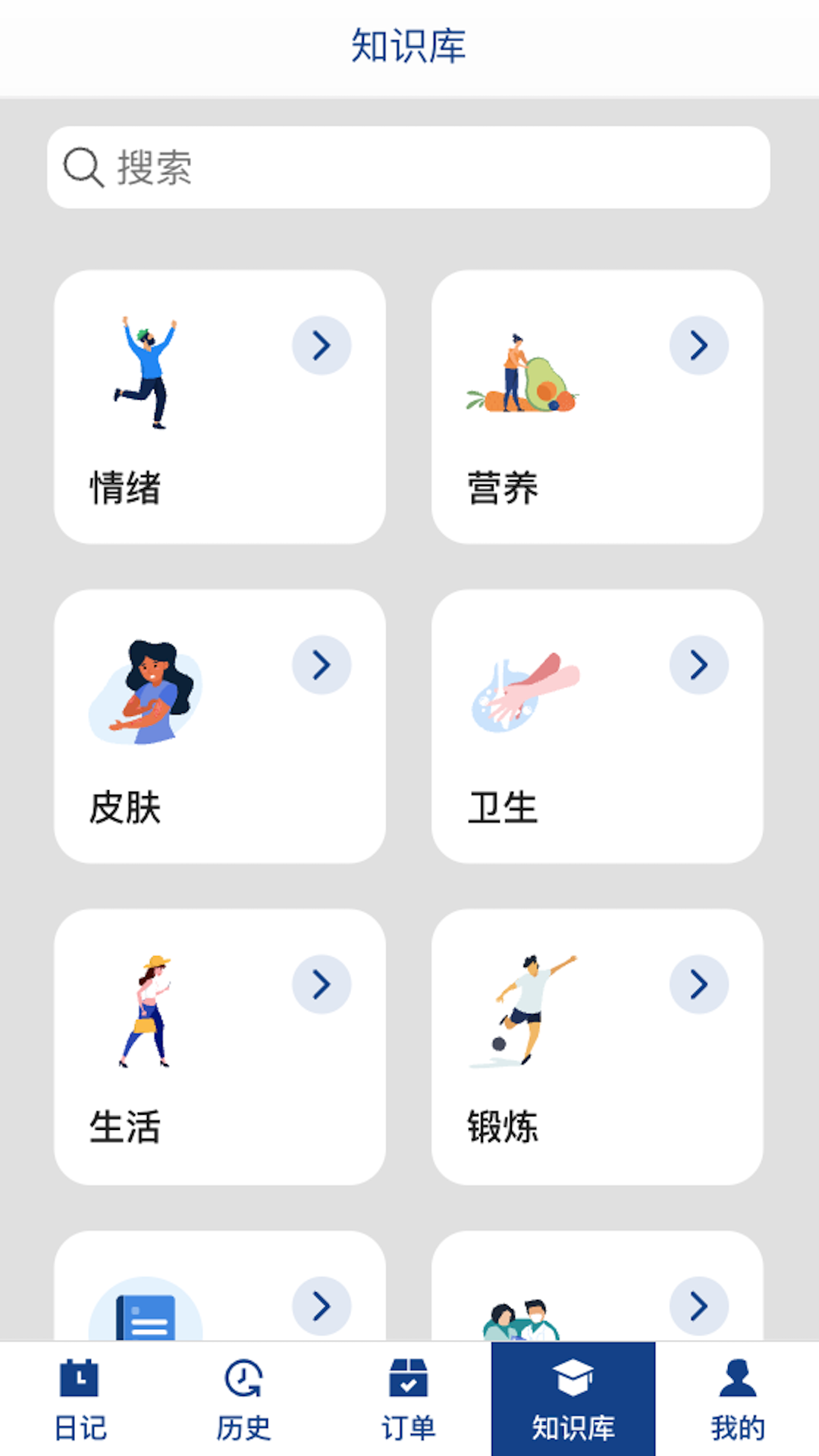Viewport: 819px width, 1456px height.
Task: Open the 情绪 category card
Action: coord(220,407)
